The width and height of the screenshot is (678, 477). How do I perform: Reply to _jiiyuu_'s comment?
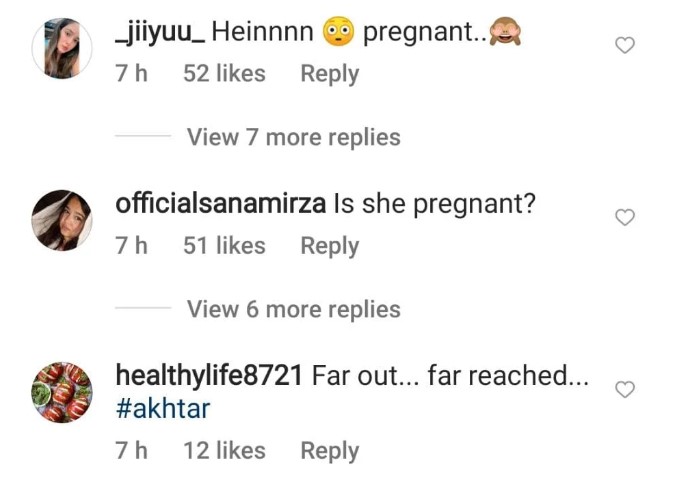[x=329, y=74]
